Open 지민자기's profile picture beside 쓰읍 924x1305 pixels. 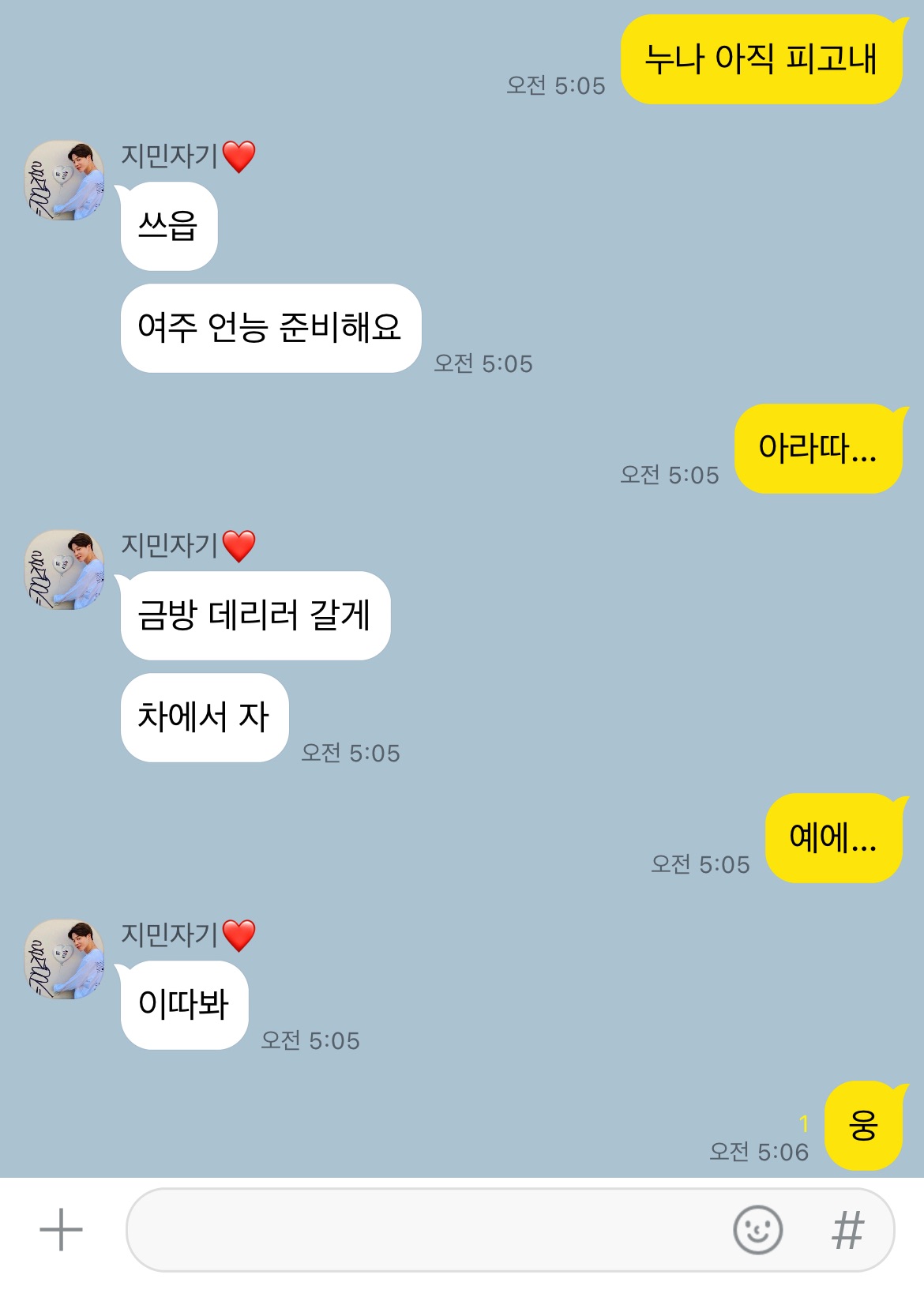[65, 180]
